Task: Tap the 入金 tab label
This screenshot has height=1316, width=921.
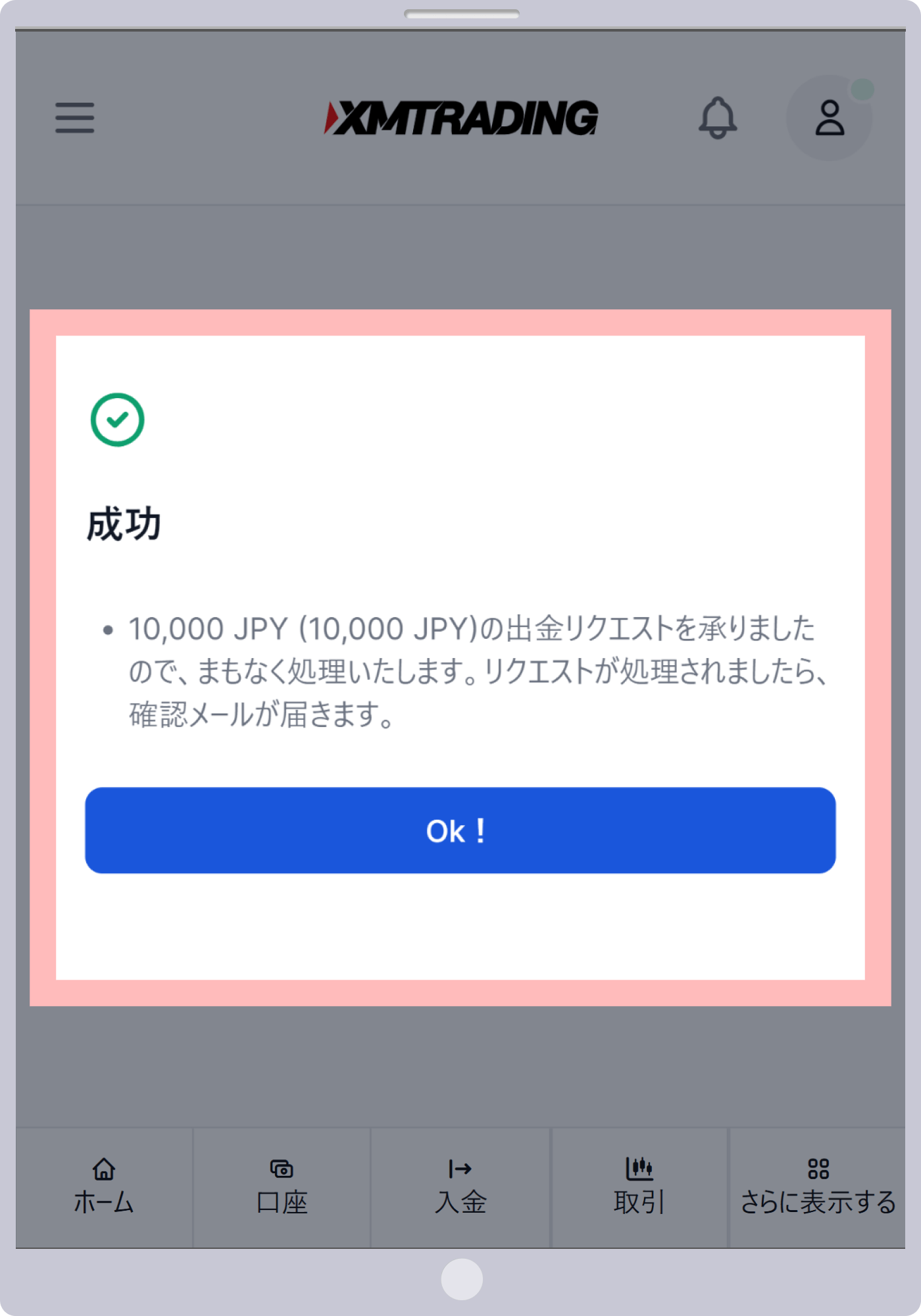Action: [x=460, y=1202]
